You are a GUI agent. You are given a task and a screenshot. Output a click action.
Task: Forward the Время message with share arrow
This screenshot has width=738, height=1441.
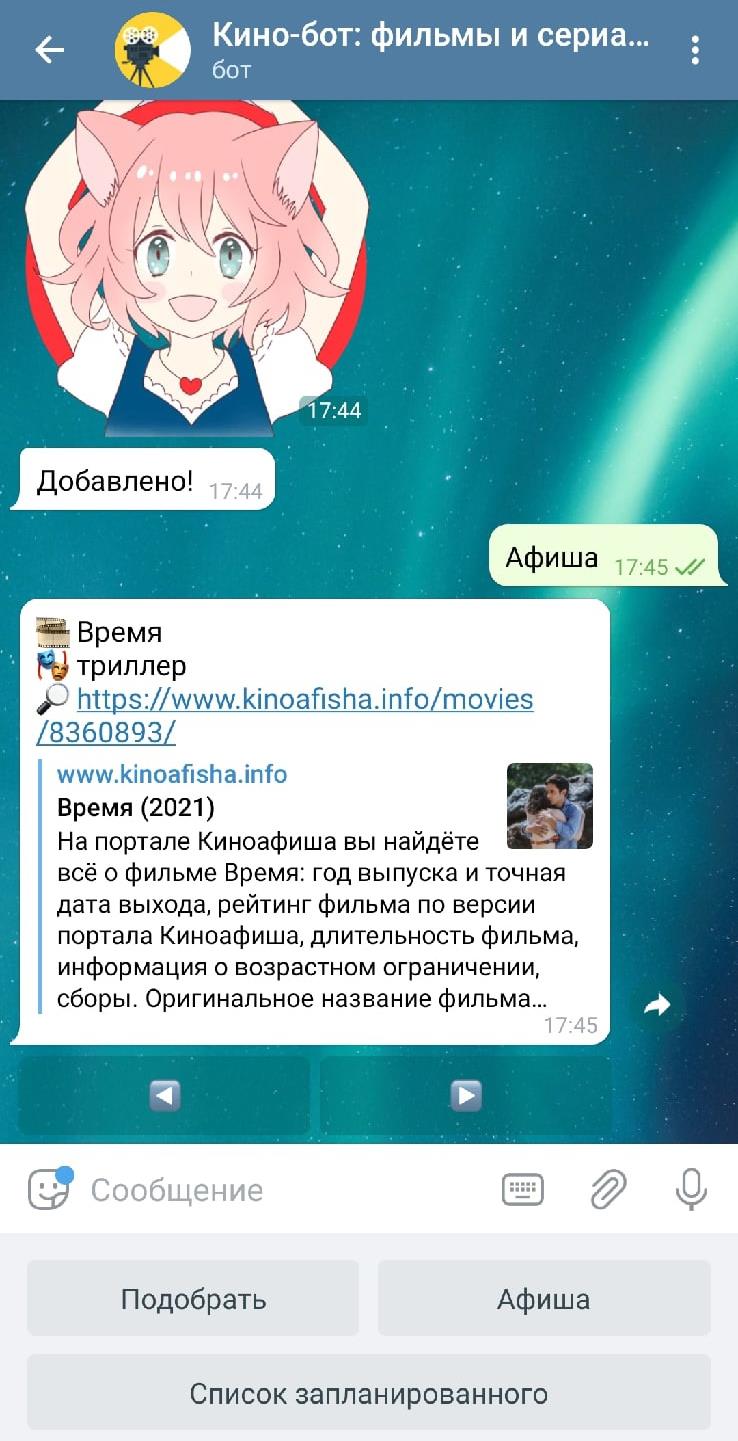[656, 1005]
